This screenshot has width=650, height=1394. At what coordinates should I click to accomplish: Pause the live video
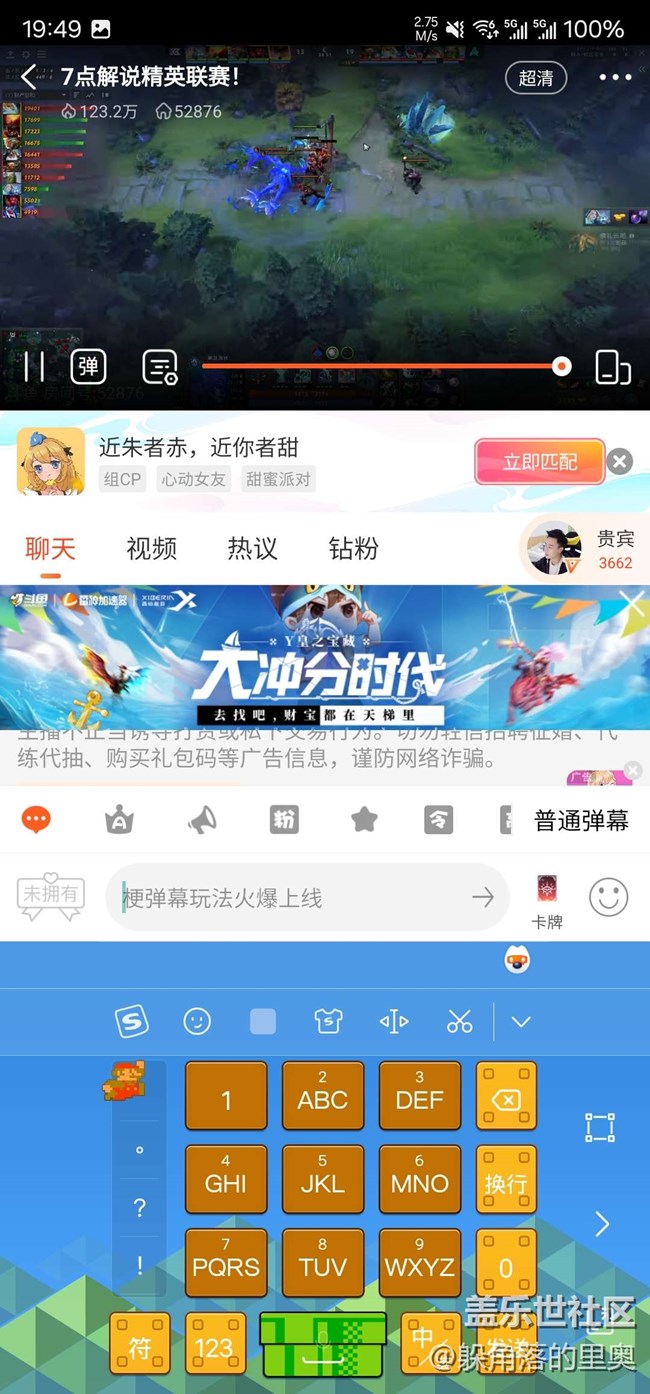click(x=34, y=367)
